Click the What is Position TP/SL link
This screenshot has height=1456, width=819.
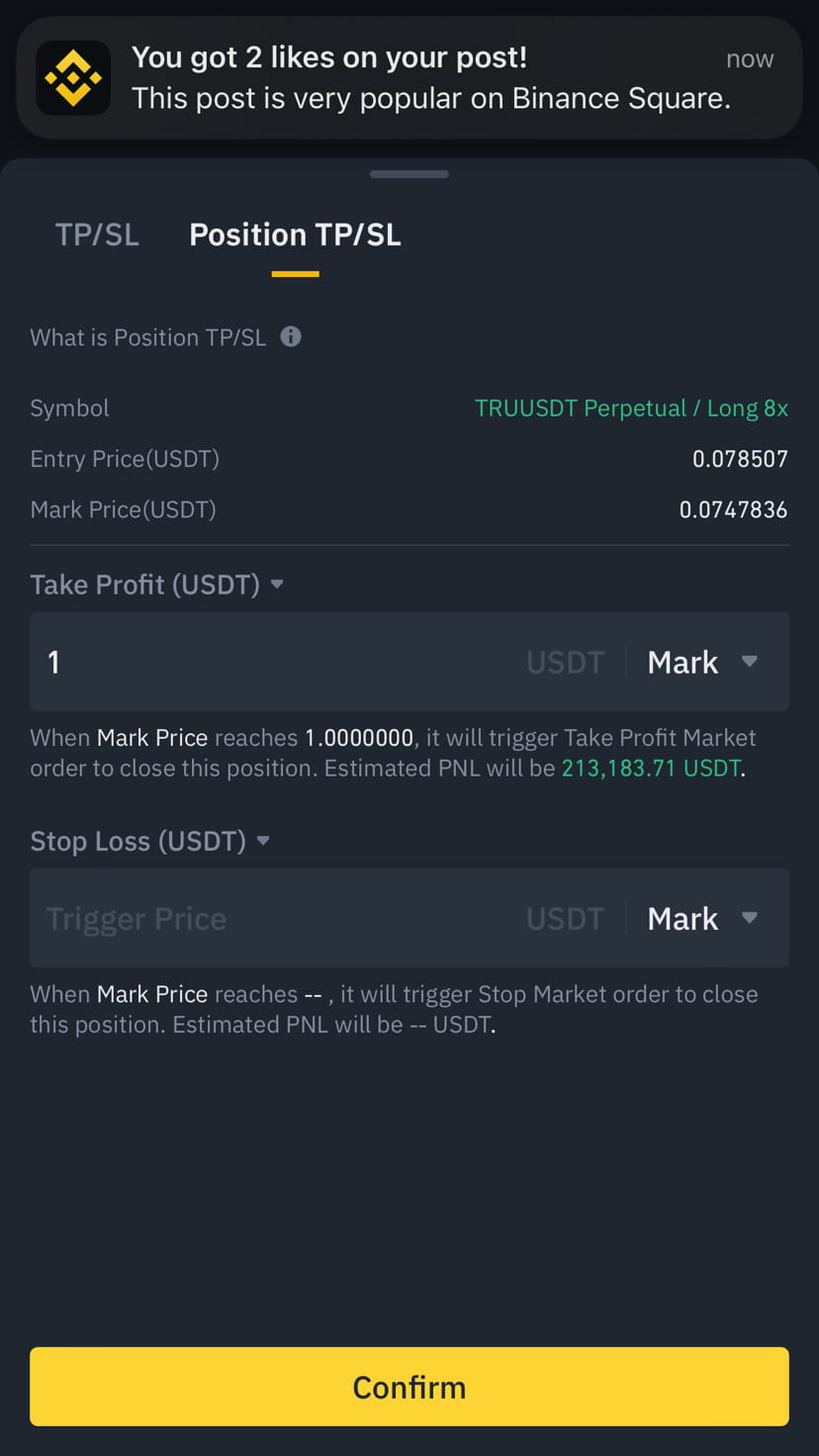(146, 337)
